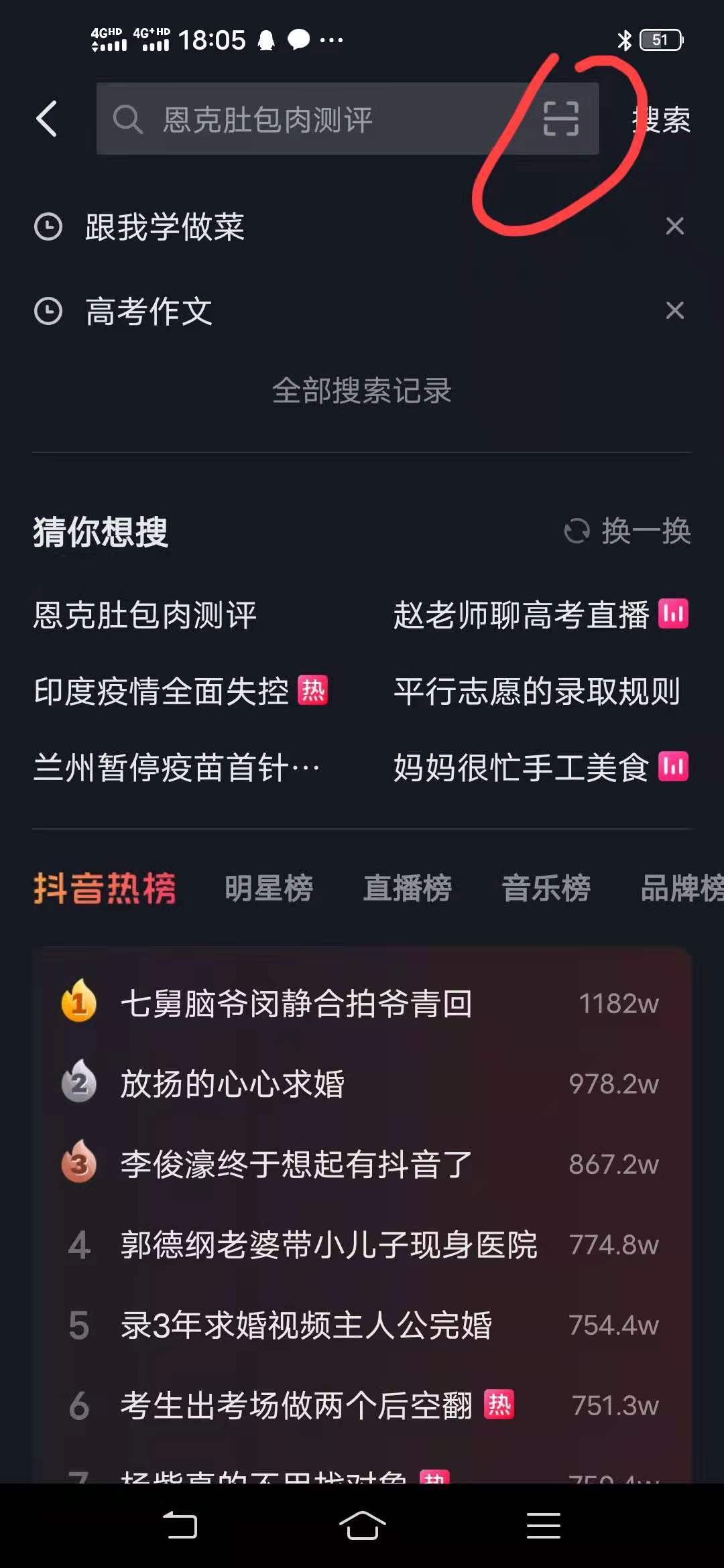Screen dimensions: 724x1568
Task: Switch to the 音乐榜 tab
Action: 546,889
